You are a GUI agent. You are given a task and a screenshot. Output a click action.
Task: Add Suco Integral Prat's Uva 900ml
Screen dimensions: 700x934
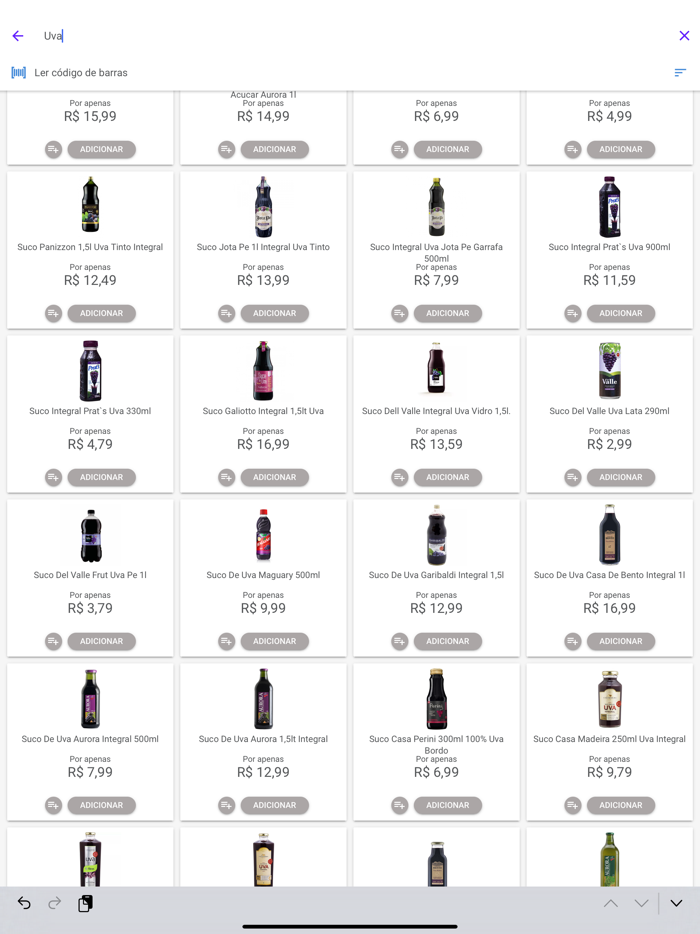[x=620, y=313]
